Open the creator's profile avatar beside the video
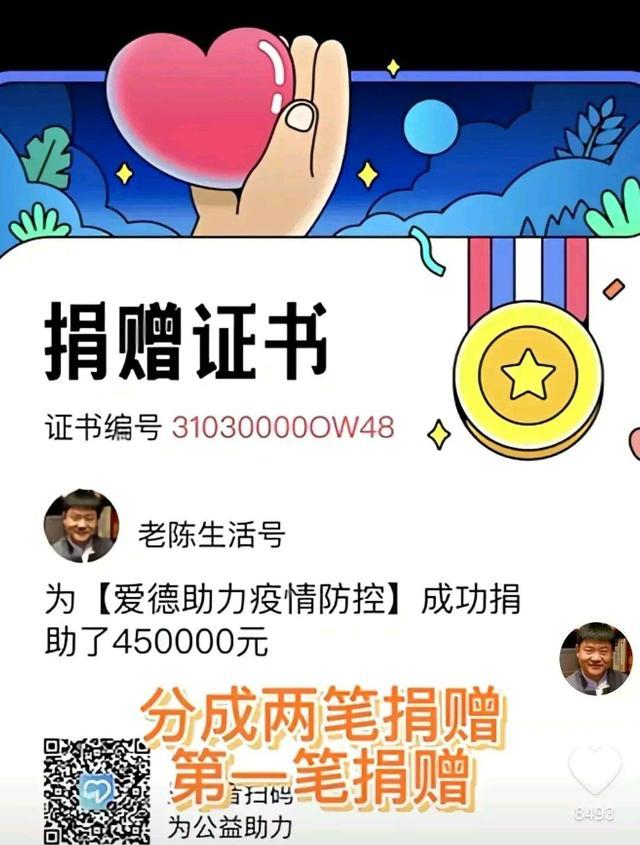Viewport: 640px width, 845px height. [595, 658]
